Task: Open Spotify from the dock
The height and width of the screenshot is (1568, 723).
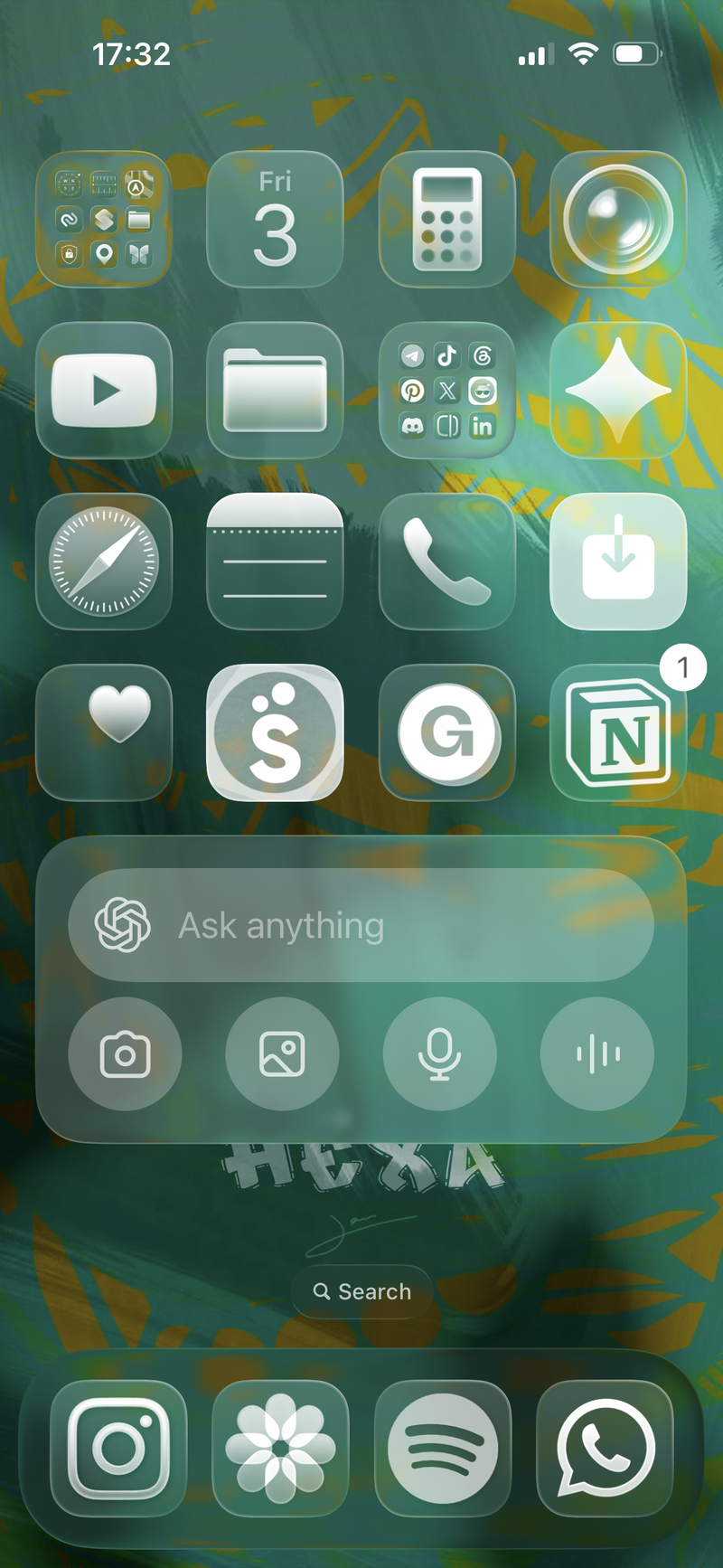Action: tap(443, 1449)
